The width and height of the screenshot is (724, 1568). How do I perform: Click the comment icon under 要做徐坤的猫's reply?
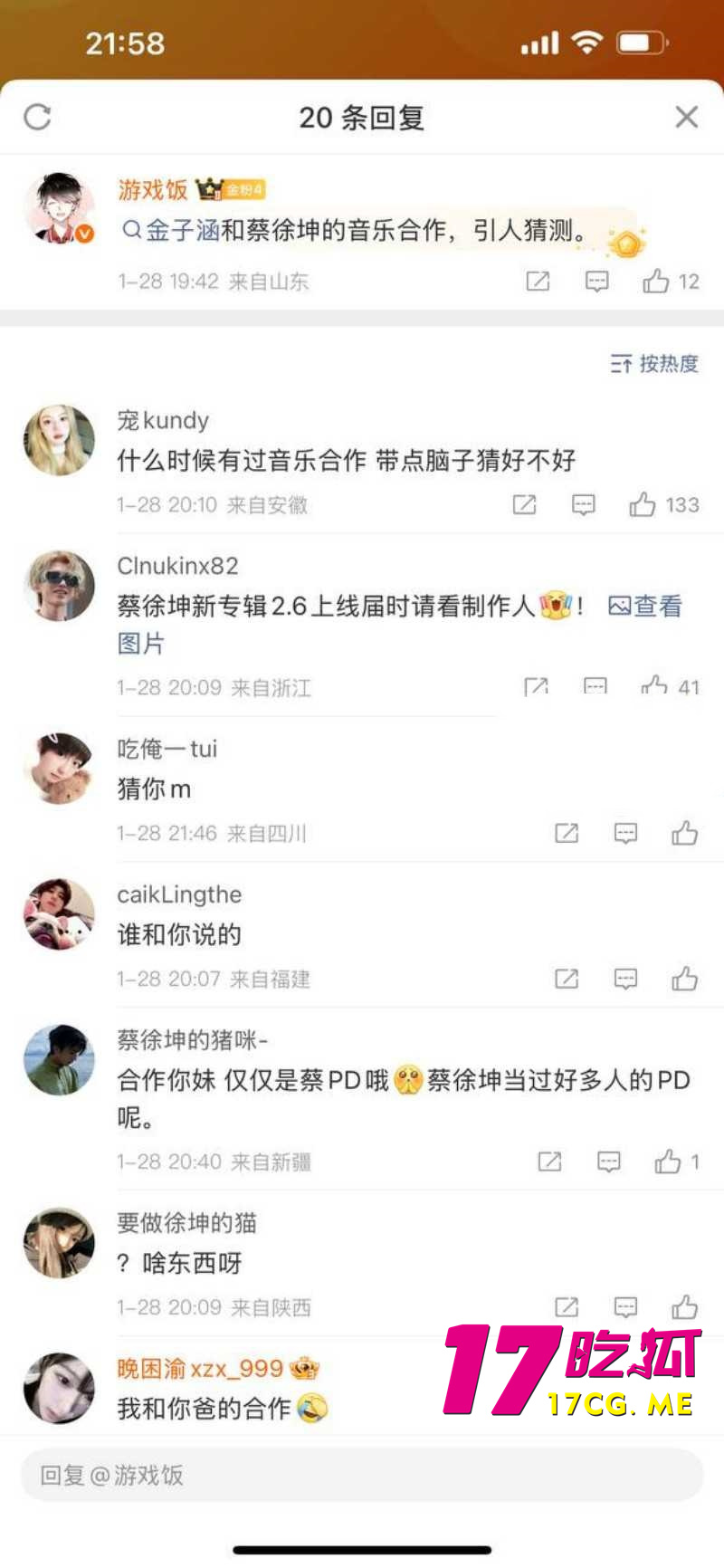624,1306
